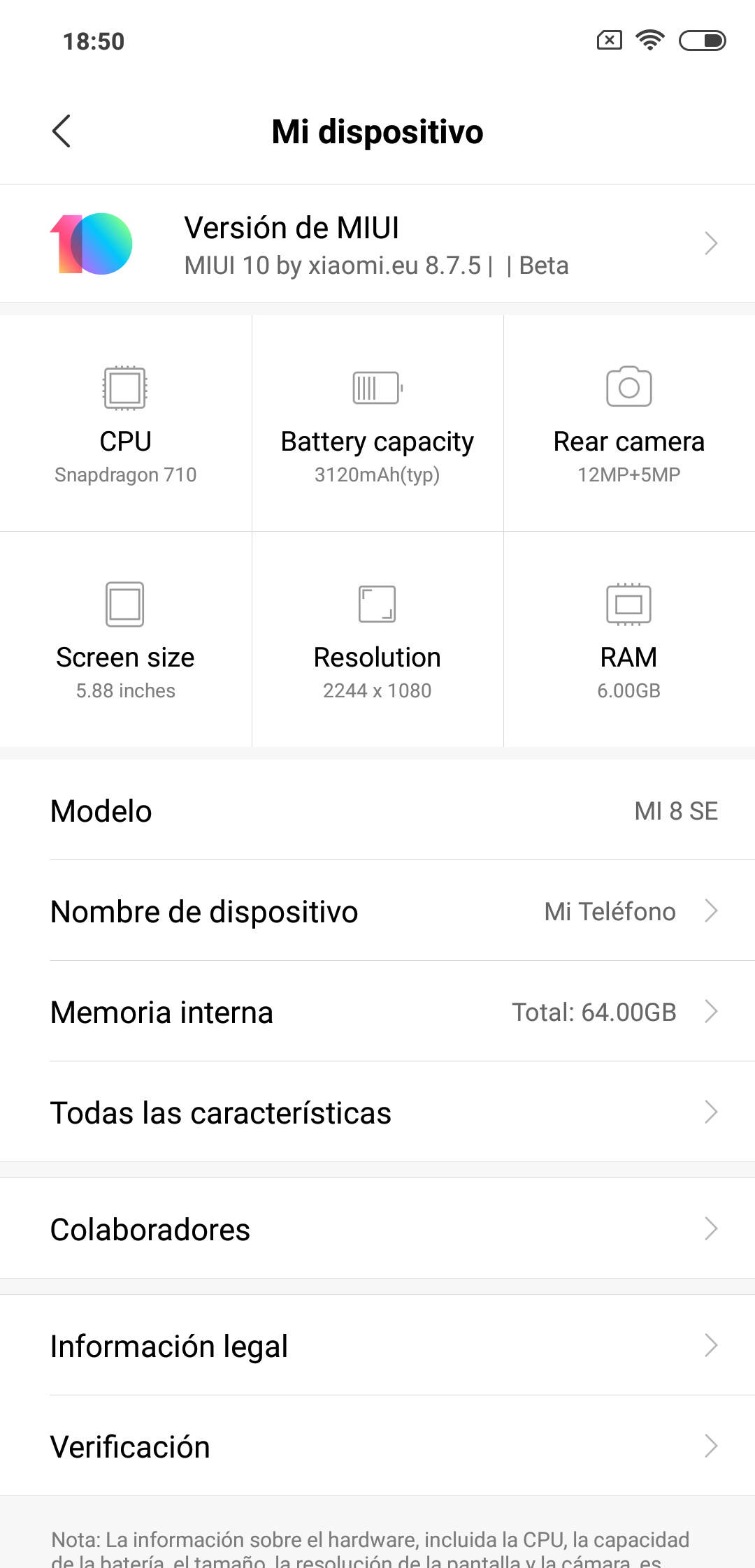The image size is (755, 1568).
Task: Open Verificación
Action: (377, 1446)
